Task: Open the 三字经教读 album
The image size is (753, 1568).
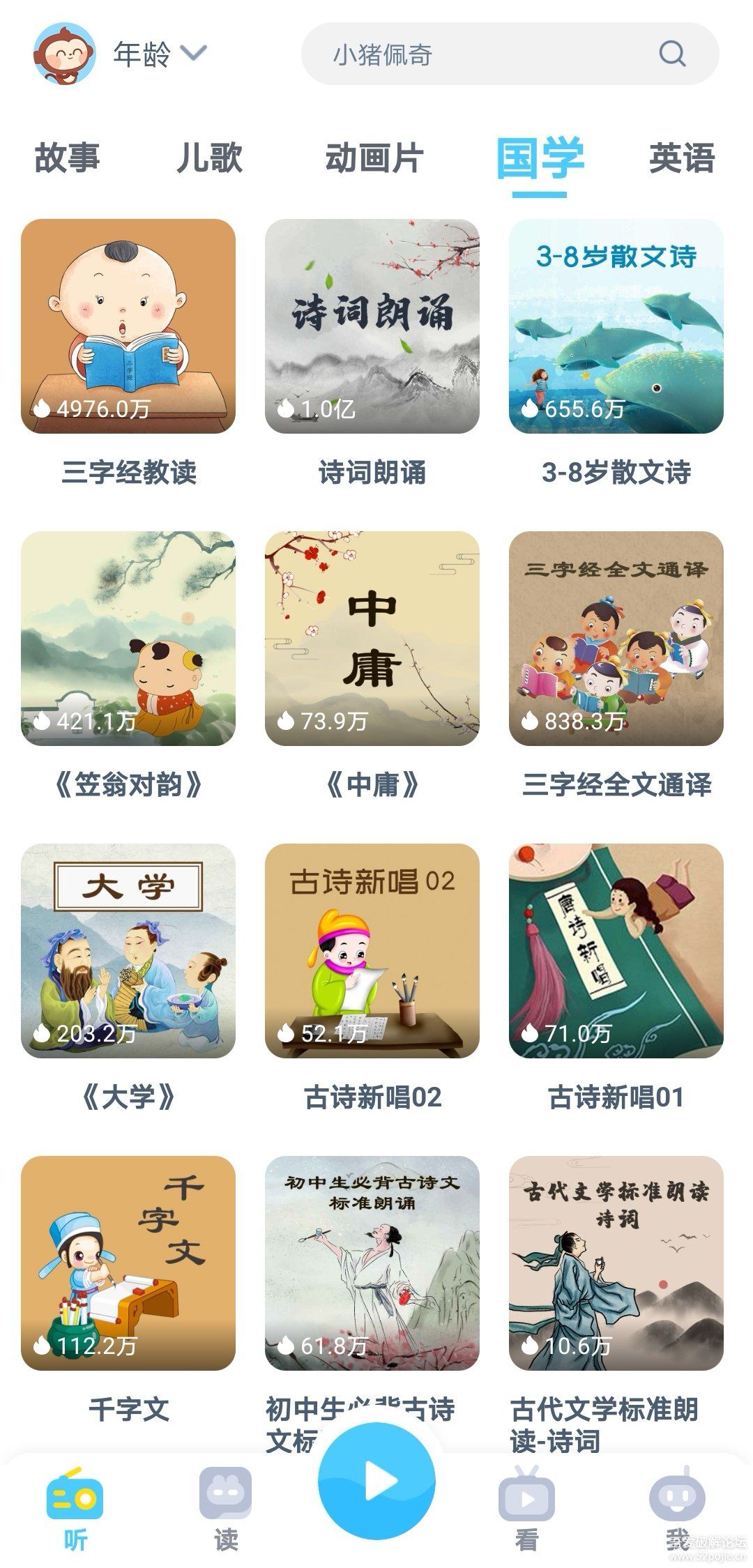Action: (128, 326)
